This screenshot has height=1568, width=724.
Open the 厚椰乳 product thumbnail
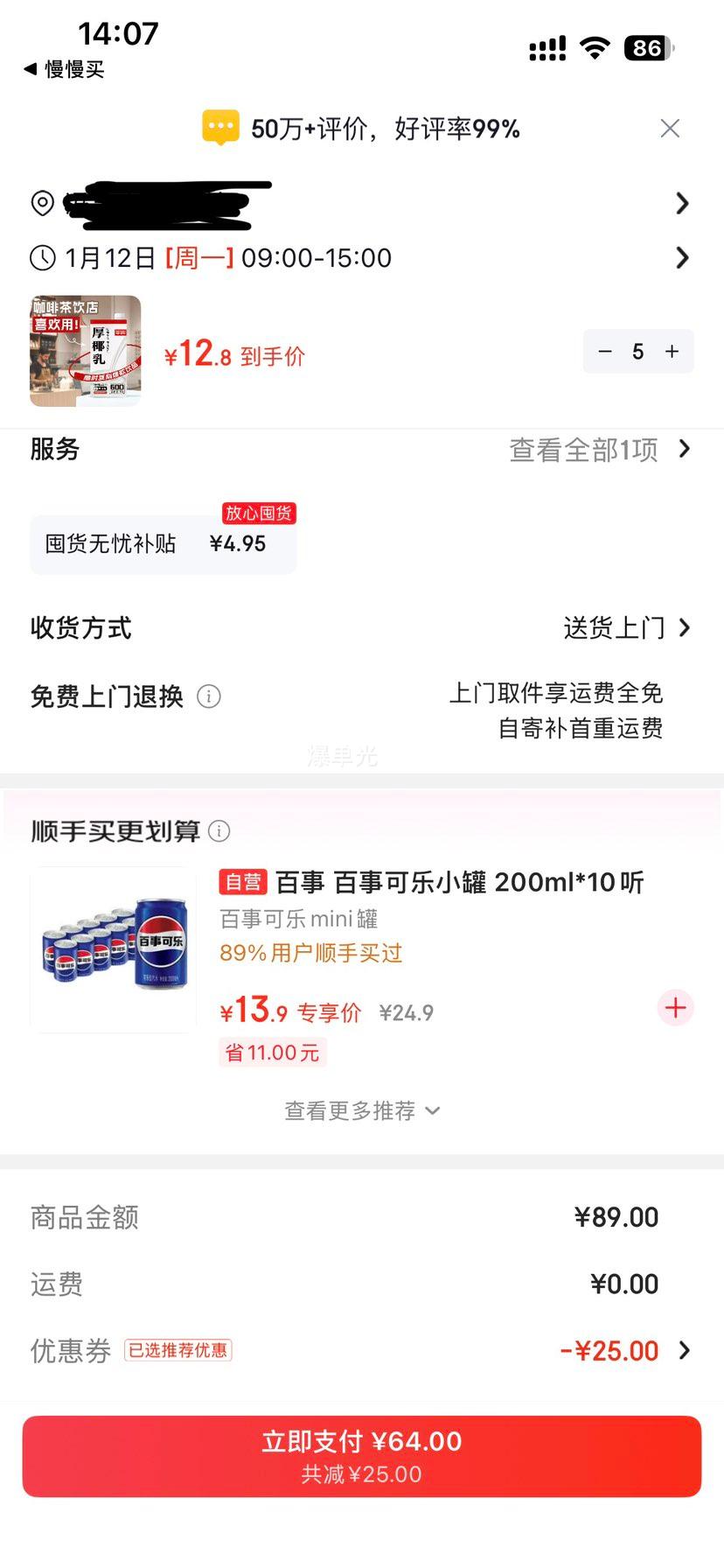pos(85,351)
